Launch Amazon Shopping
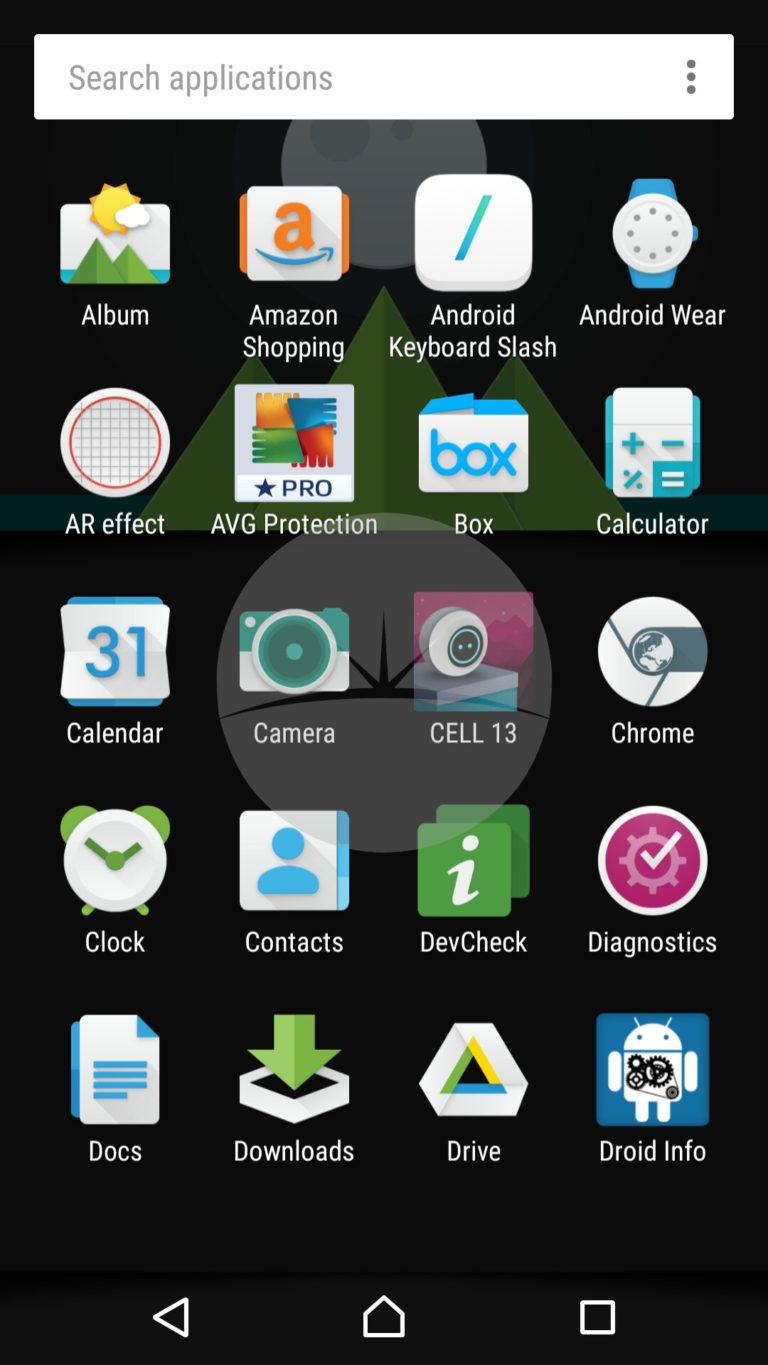This screenshot has width=768, height=1365. (x=294, y=235)
